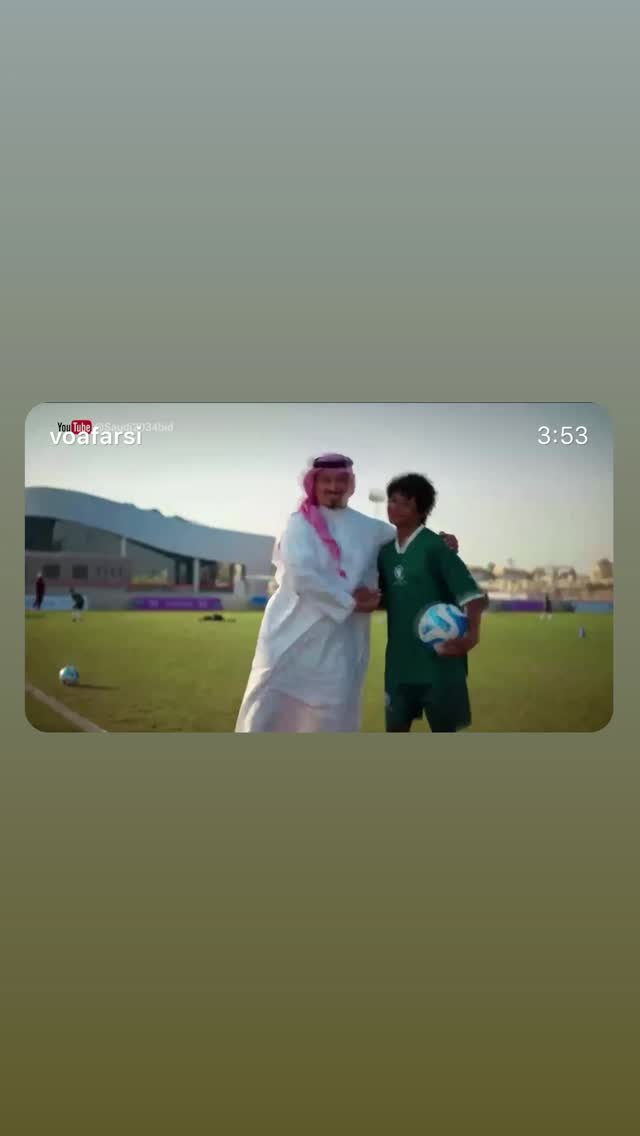Screen dimensions: 640x1136
Task: Open the shared voafarsi video tile
Action: [319, 567]
